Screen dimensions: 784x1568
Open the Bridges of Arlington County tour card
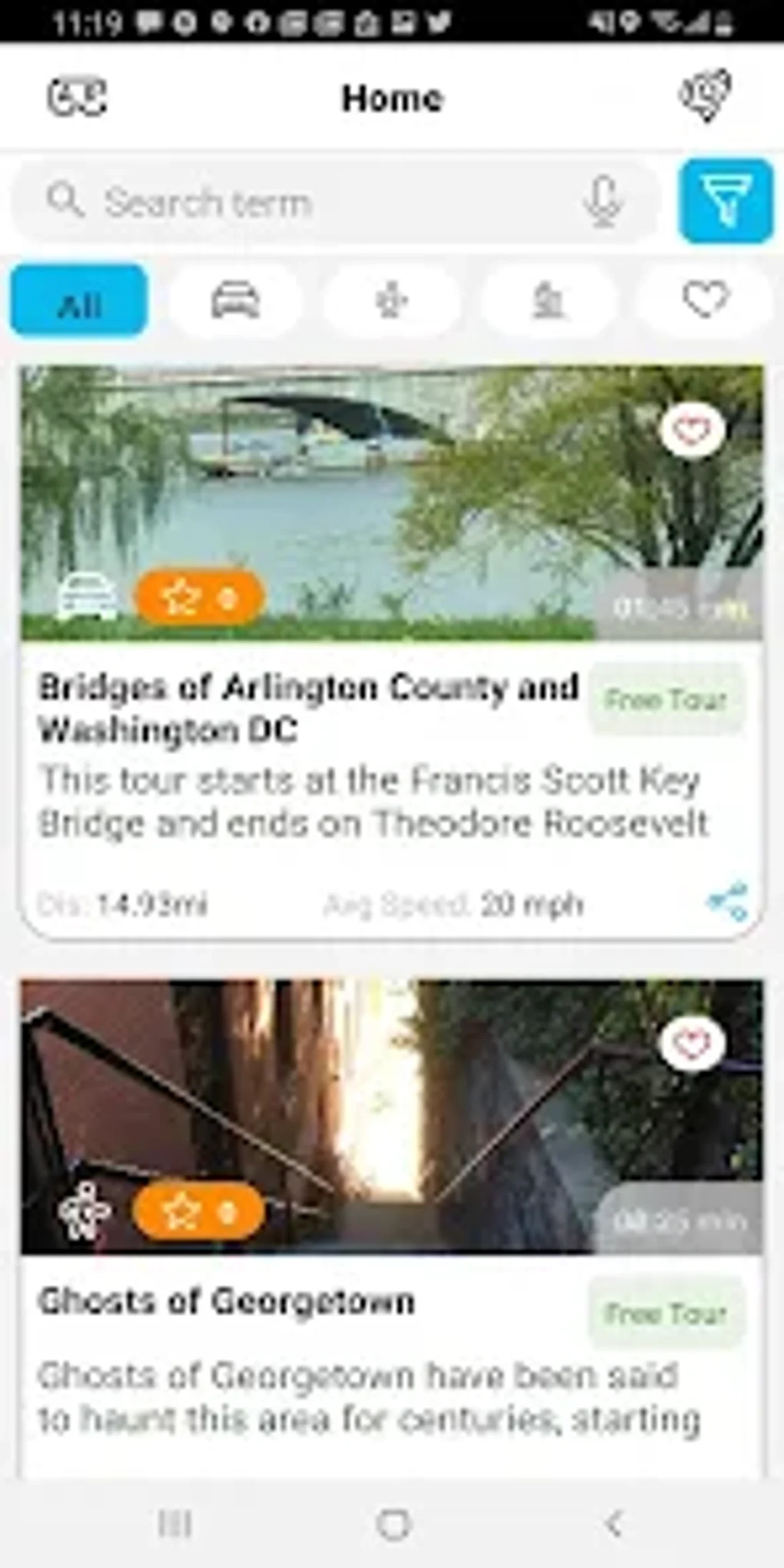[392, 652]
